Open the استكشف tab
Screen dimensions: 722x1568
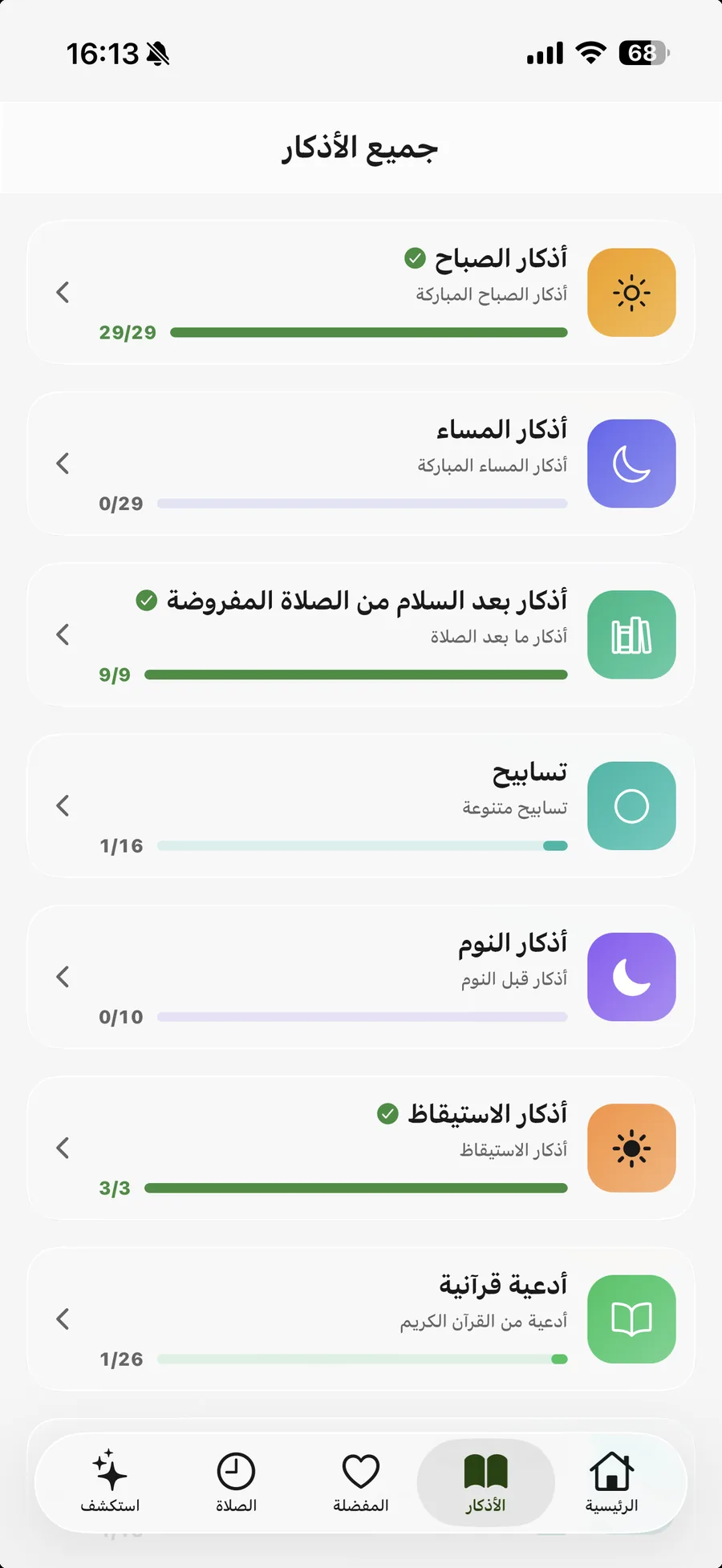pyautogui.click(x=110, y=1482)
